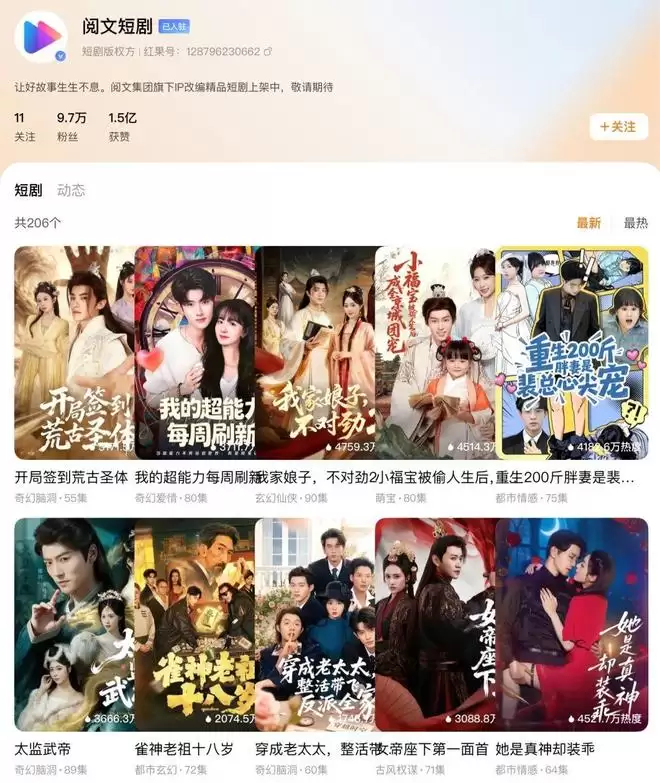
Task: Follow 阅文短剧 with the 关注 button
Action: (617, 127)
